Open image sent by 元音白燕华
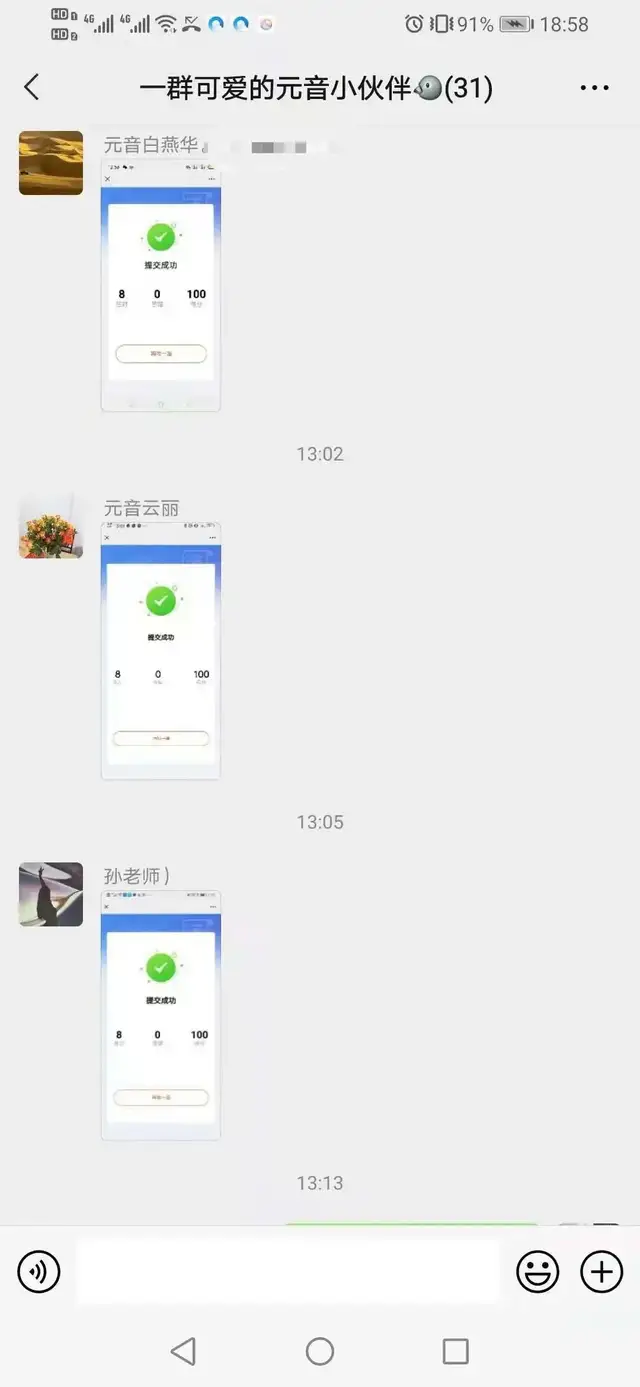 (x=160, y=285)
